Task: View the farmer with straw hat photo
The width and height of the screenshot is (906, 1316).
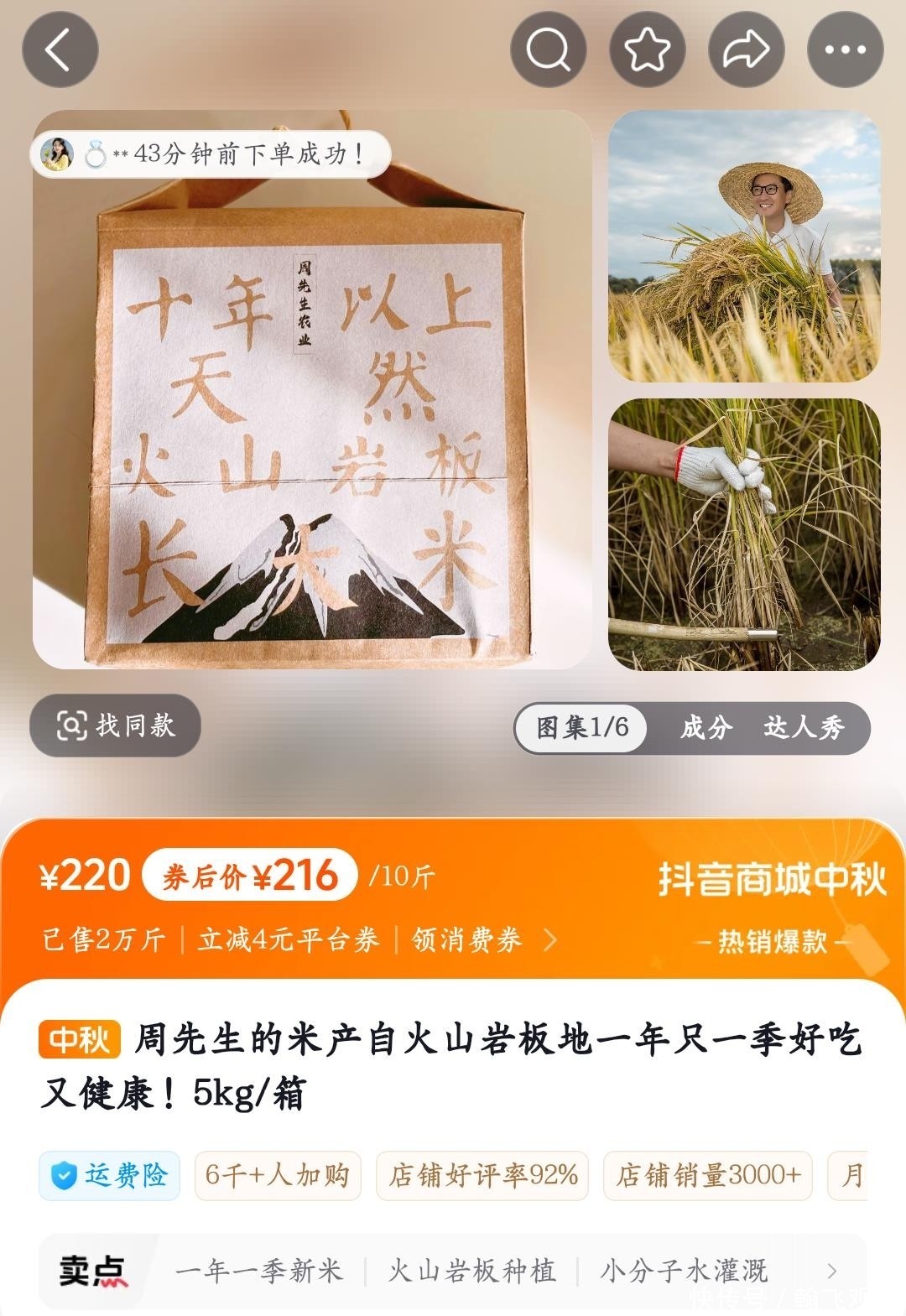Action: pos(744,246)
